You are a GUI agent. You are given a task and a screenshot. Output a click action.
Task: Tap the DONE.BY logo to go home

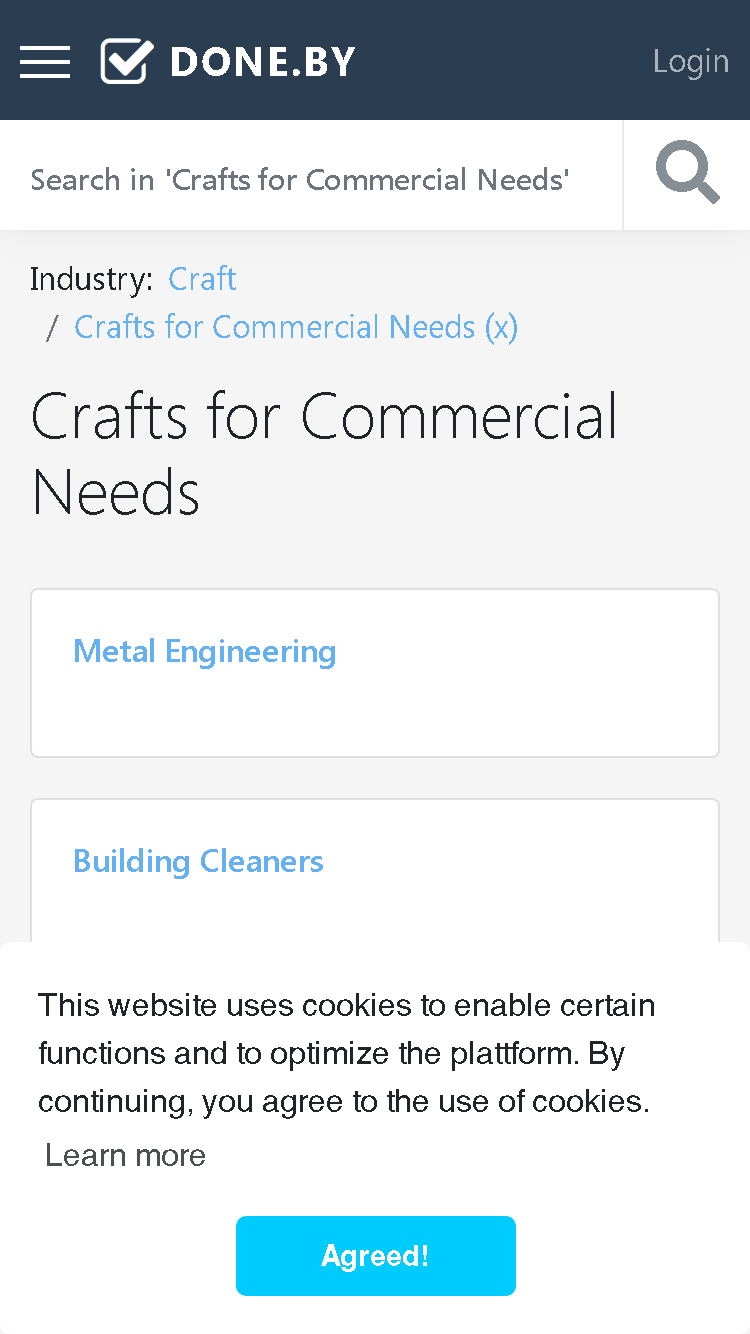[228, 62]
